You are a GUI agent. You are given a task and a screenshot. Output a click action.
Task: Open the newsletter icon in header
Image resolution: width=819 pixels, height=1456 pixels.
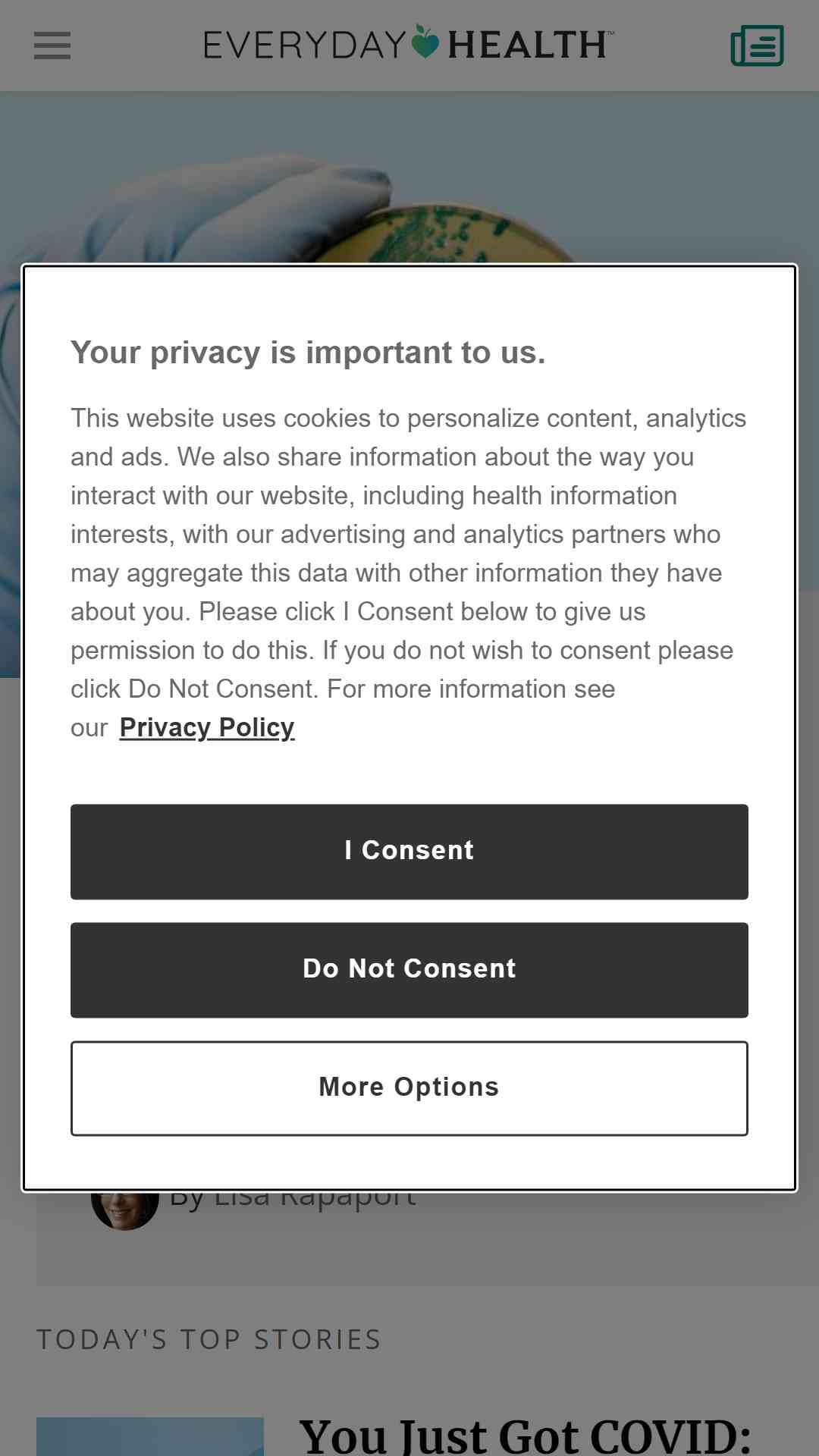tap(757, 45)
